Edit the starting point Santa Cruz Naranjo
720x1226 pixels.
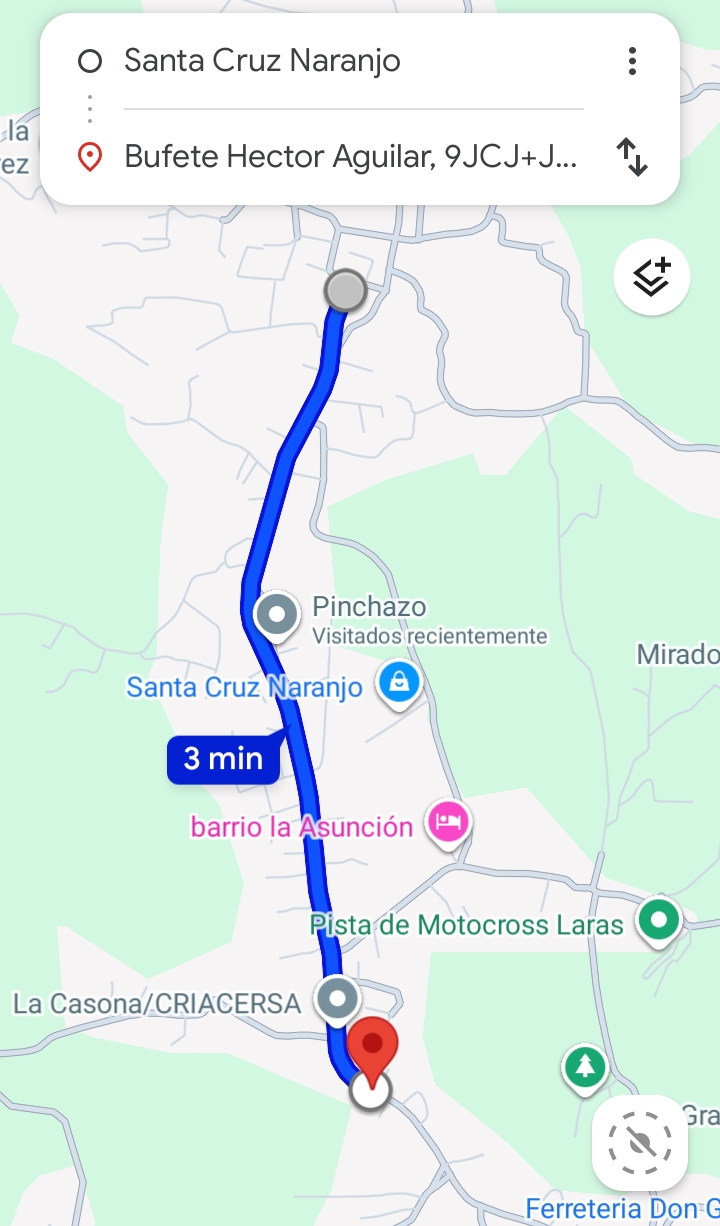pyautogui.click(x=262, y=61)
